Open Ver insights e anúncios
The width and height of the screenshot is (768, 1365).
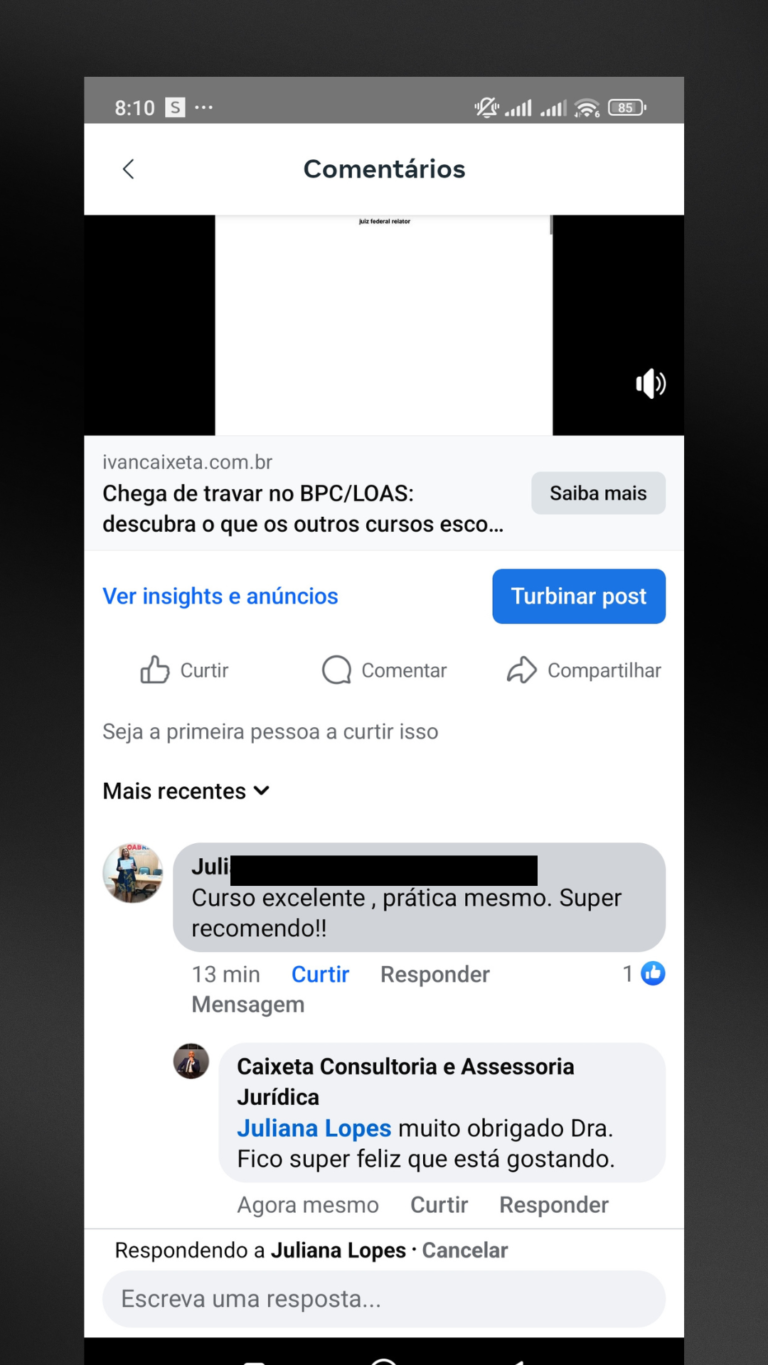220,596
